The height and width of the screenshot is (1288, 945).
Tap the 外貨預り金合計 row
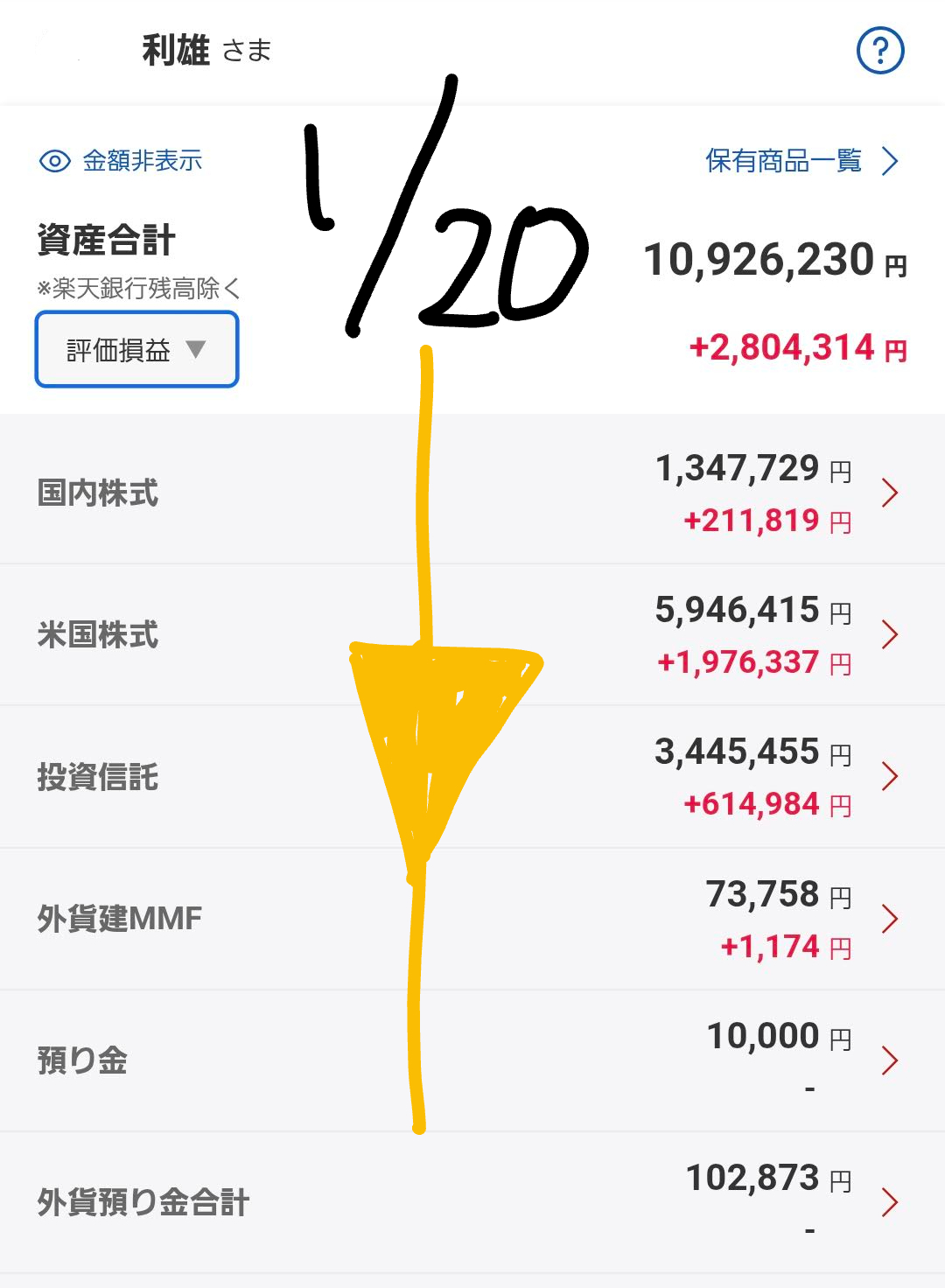[x=472, y=1202]
